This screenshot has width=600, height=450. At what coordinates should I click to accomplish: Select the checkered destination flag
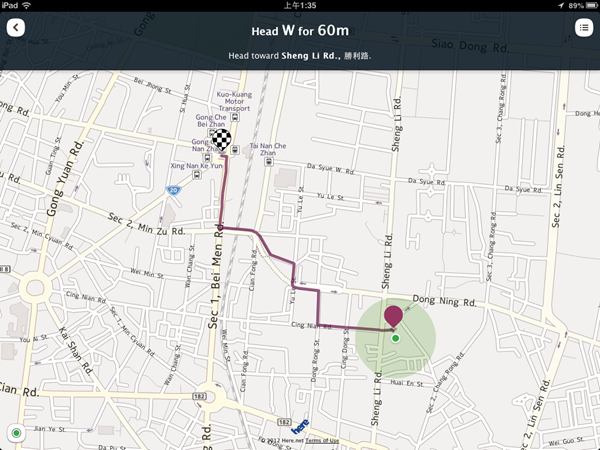pos(220,140)
